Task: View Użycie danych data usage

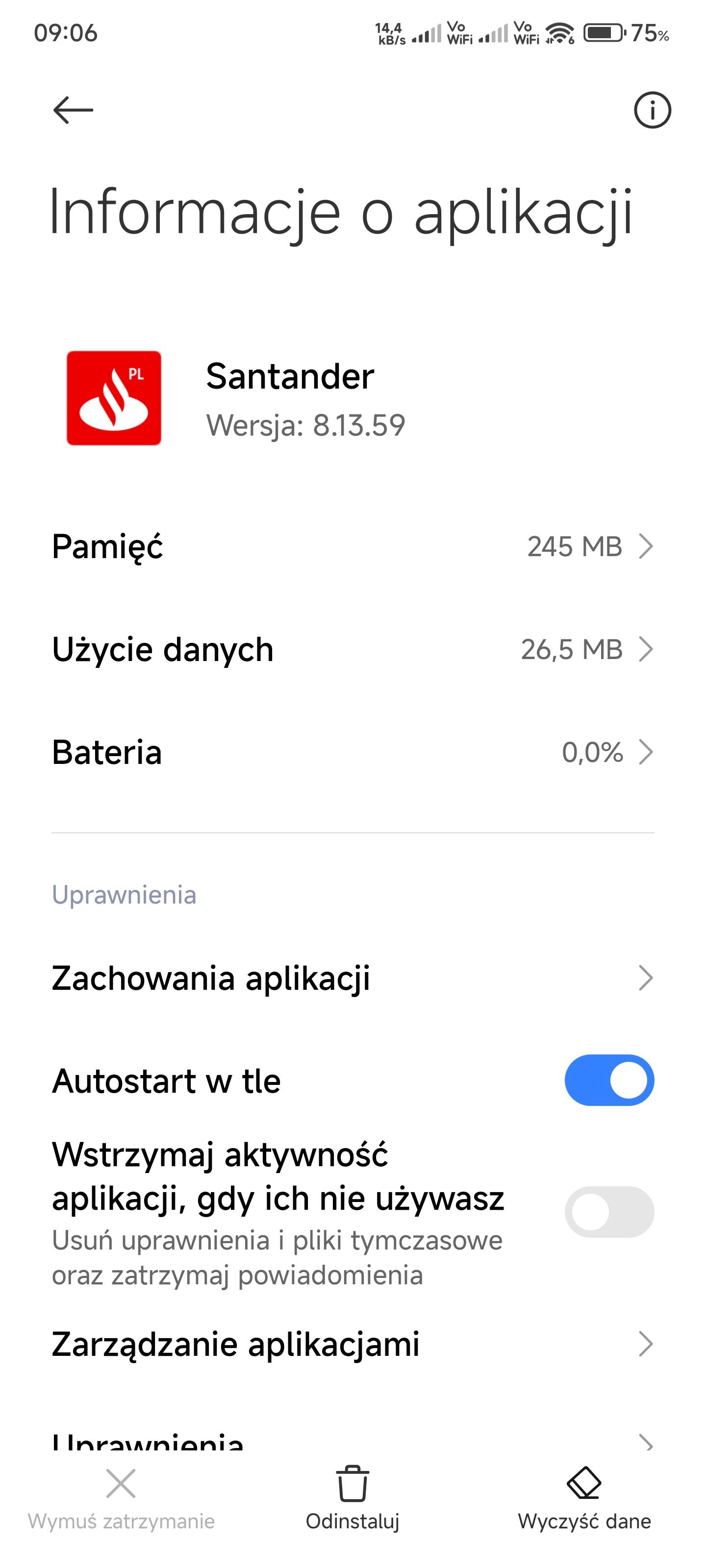Action: click(x=353, y=649)
